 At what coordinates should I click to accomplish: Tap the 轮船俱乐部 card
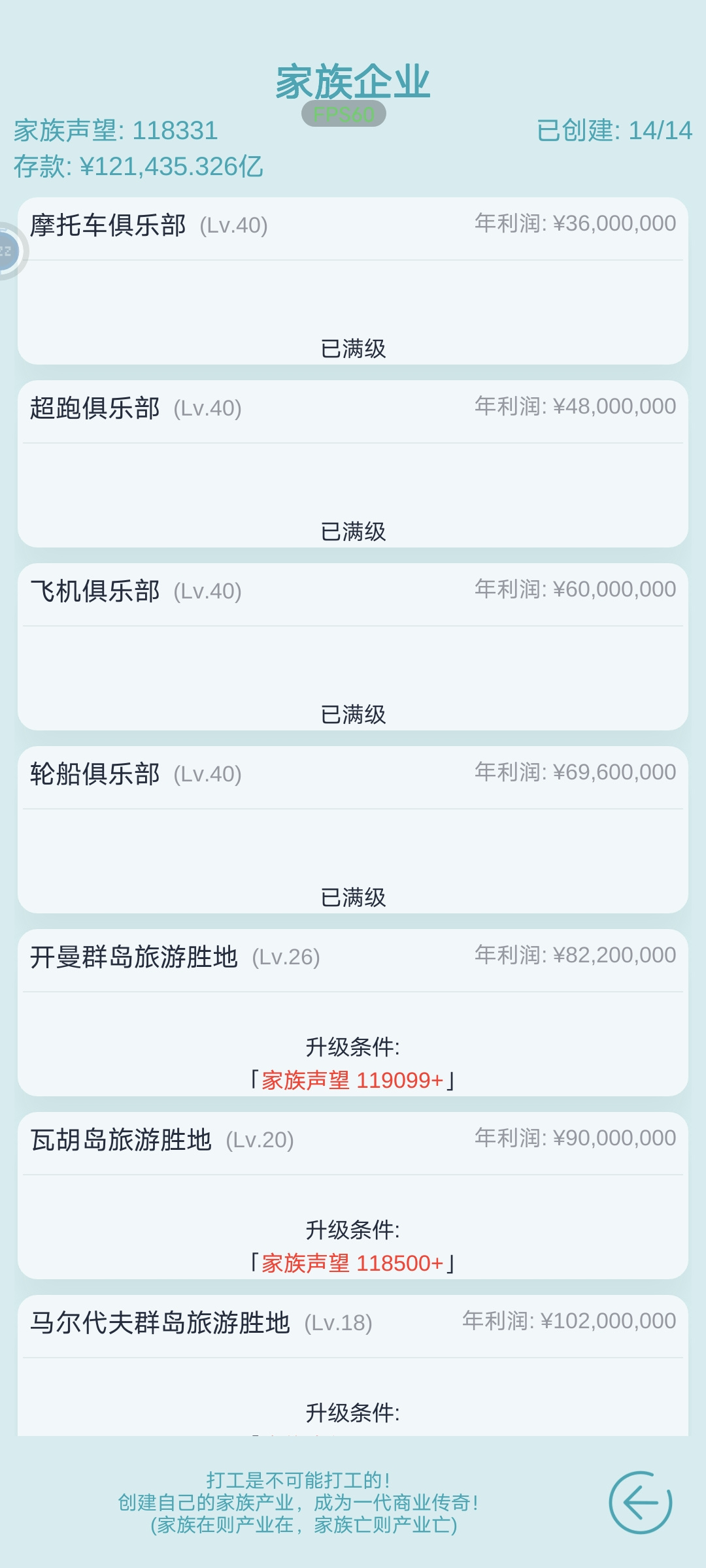(353, 830)
